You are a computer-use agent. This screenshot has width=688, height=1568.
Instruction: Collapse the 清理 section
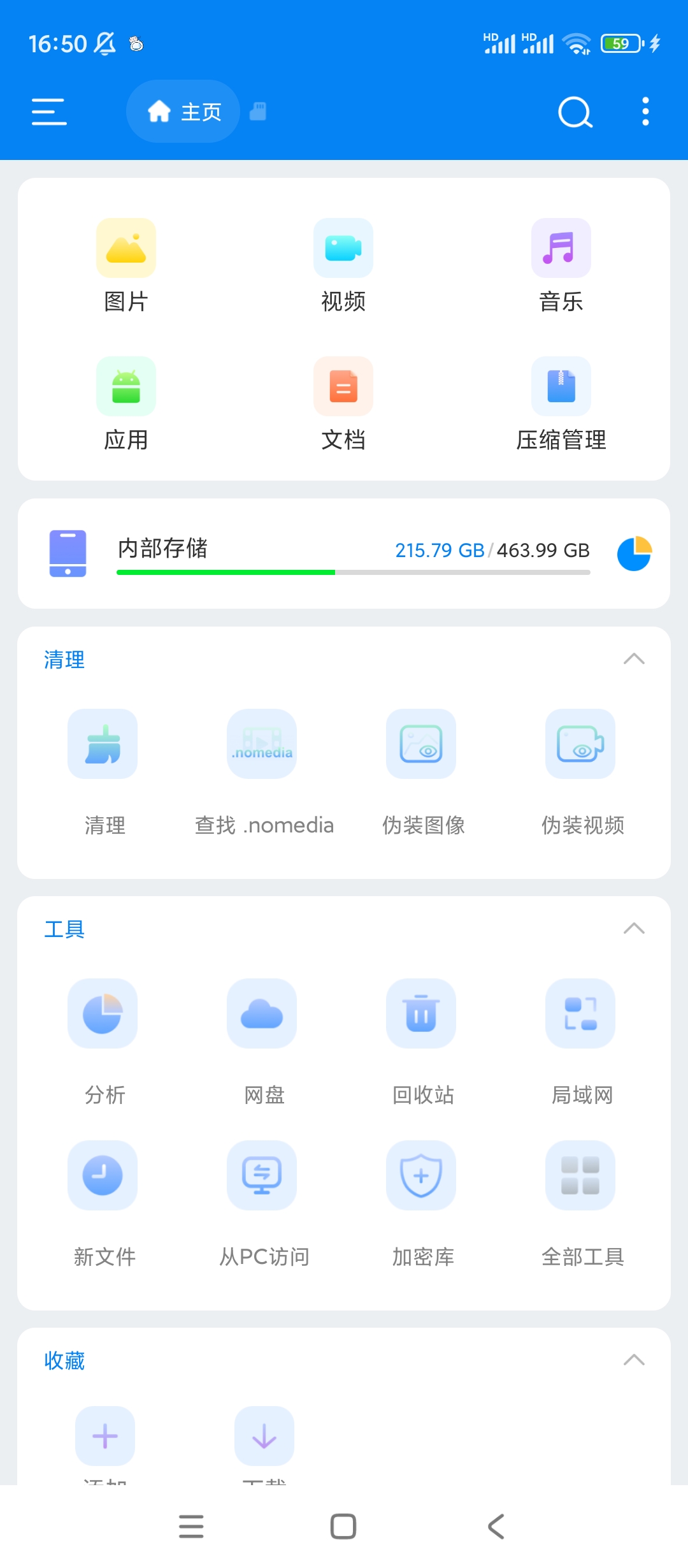point(634,659)
